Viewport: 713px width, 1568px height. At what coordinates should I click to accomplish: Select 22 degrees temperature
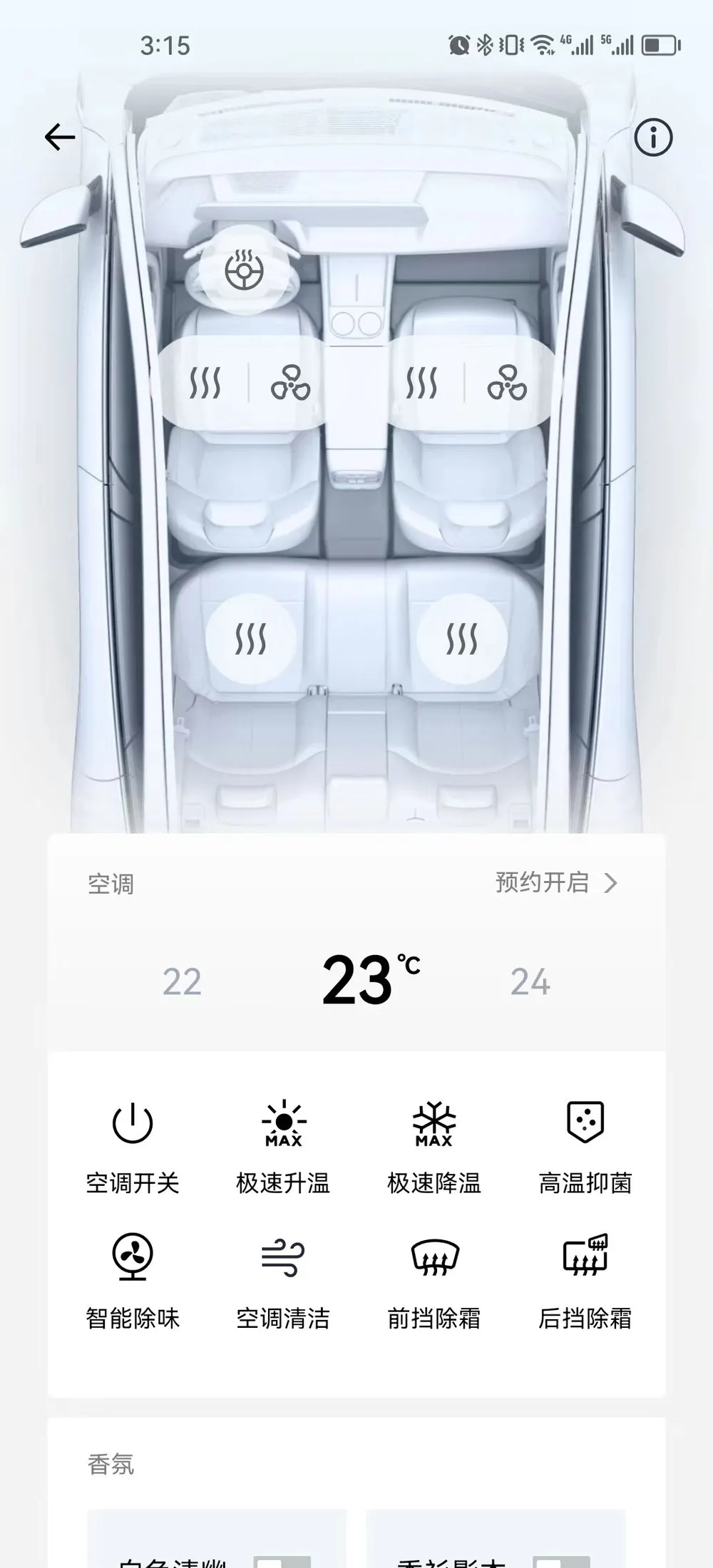pyautogui.click(x=182, y=982)
